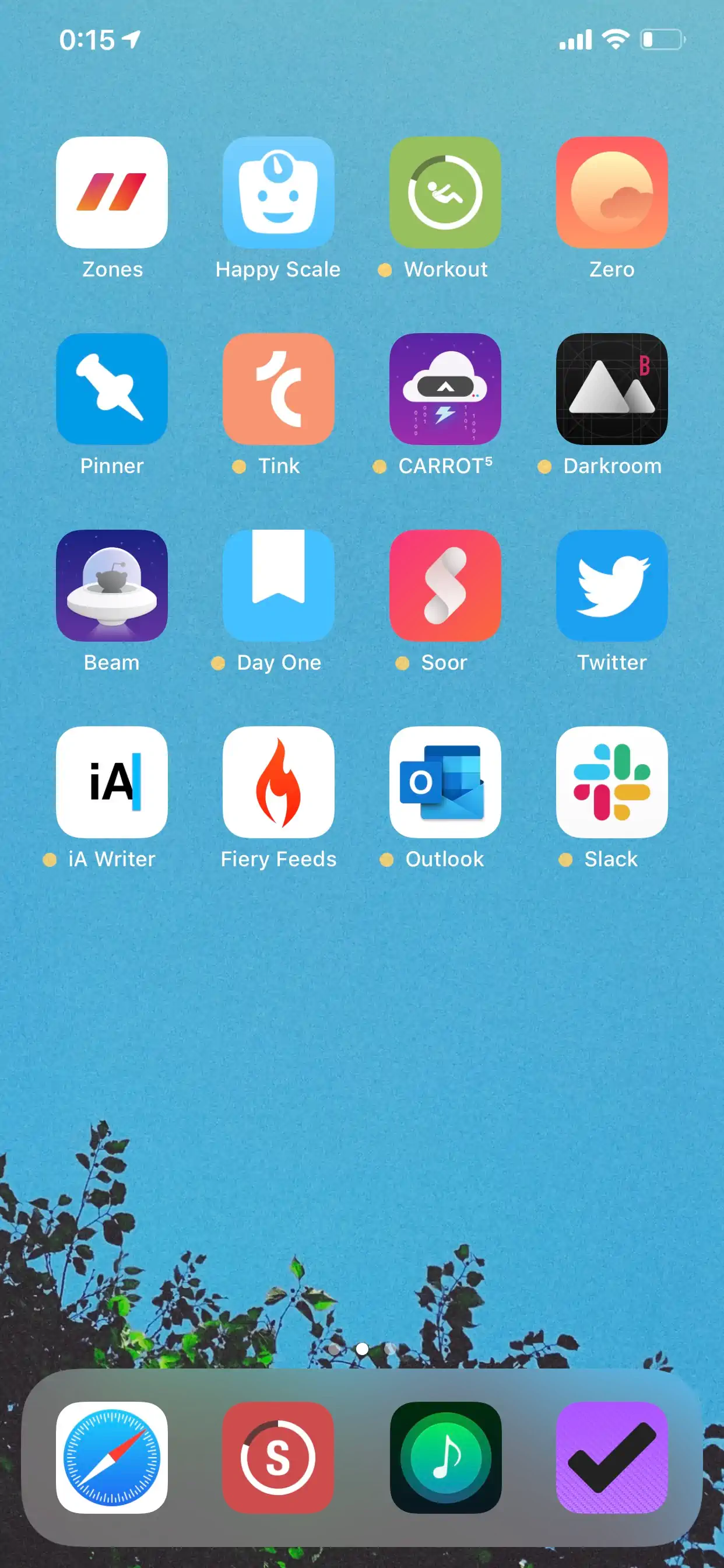
Task: Launch Darkroom photo editor
Action: pyautogui.click(x=612, y=389)
